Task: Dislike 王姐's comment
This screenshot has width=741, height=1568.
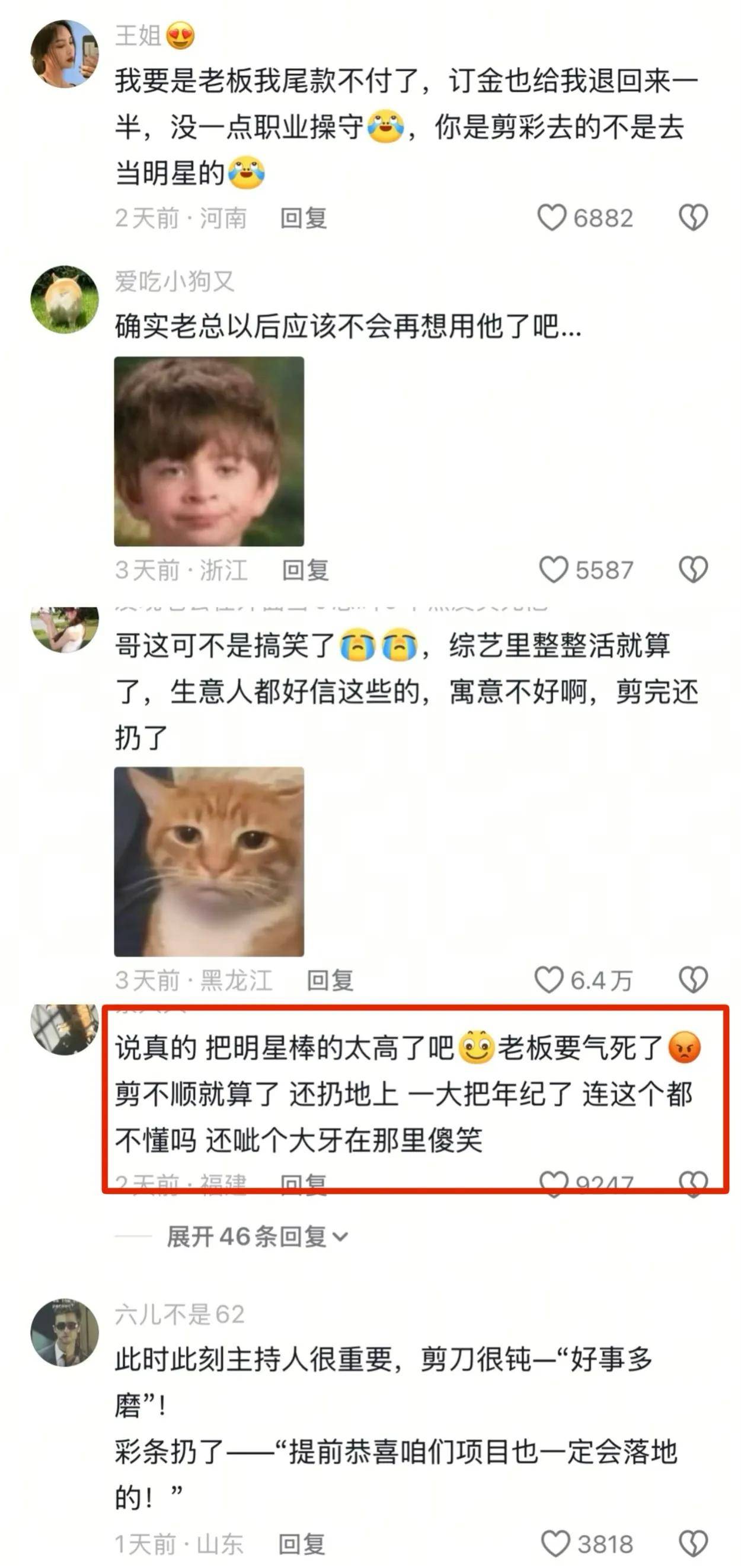Action: [693, 217]
